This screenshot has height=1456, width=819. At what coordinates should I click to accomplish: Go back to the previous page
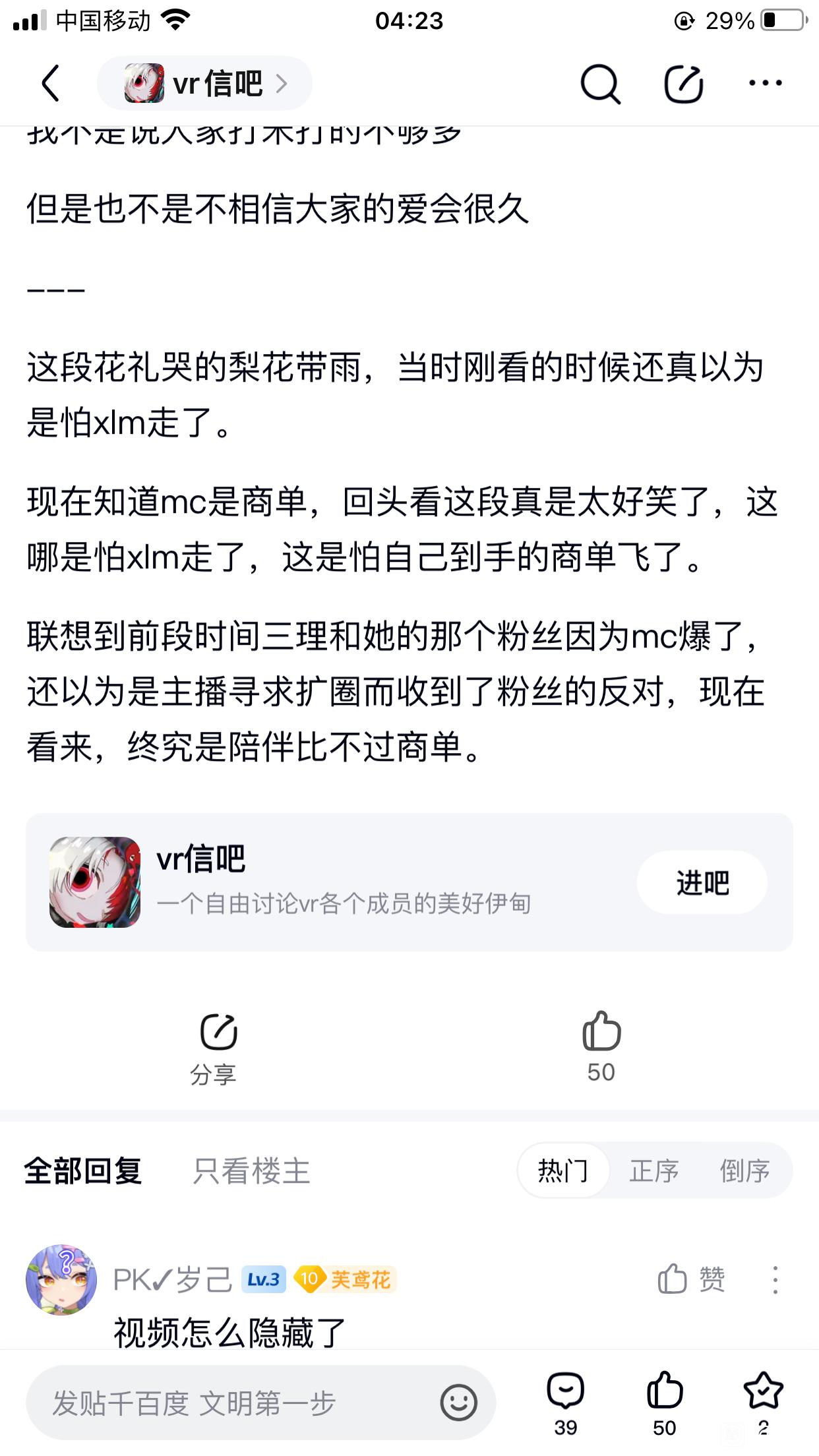(51, 83)
